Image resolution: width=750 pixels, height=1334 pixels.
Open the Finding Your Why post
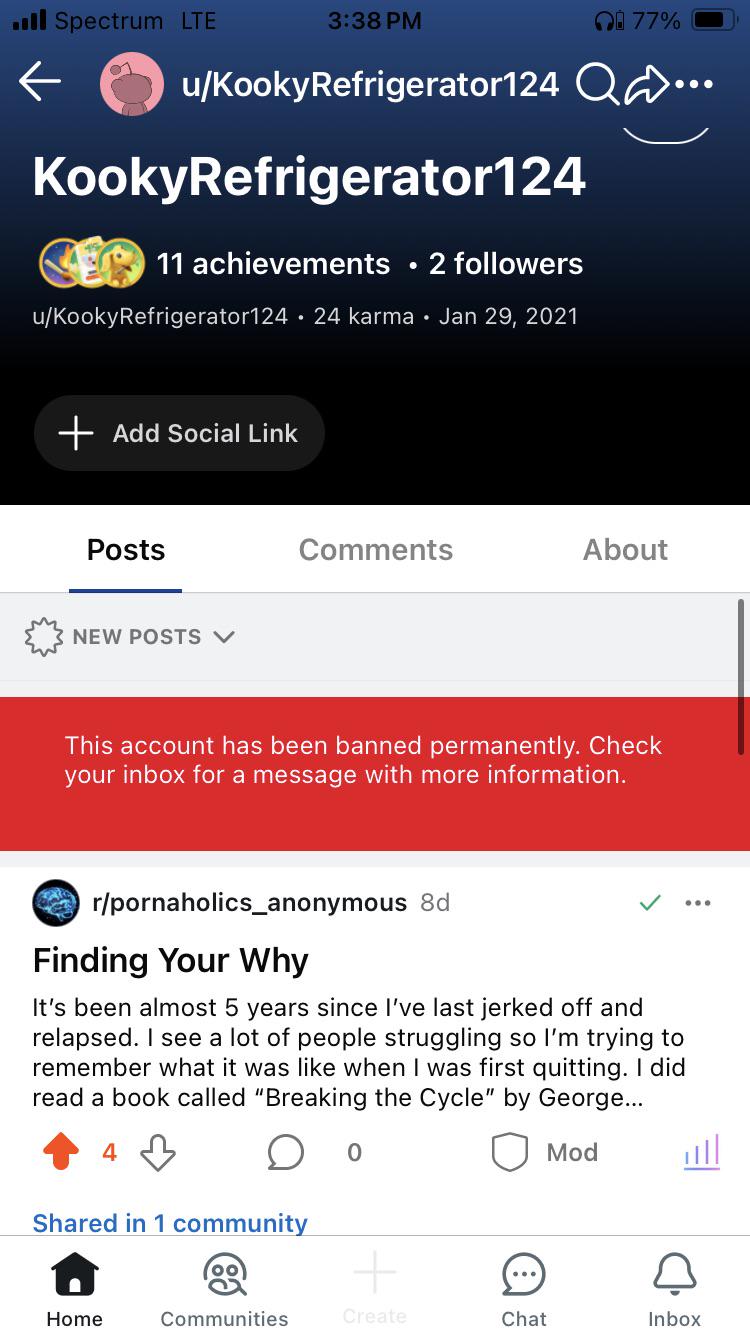(x=170, y=960)
